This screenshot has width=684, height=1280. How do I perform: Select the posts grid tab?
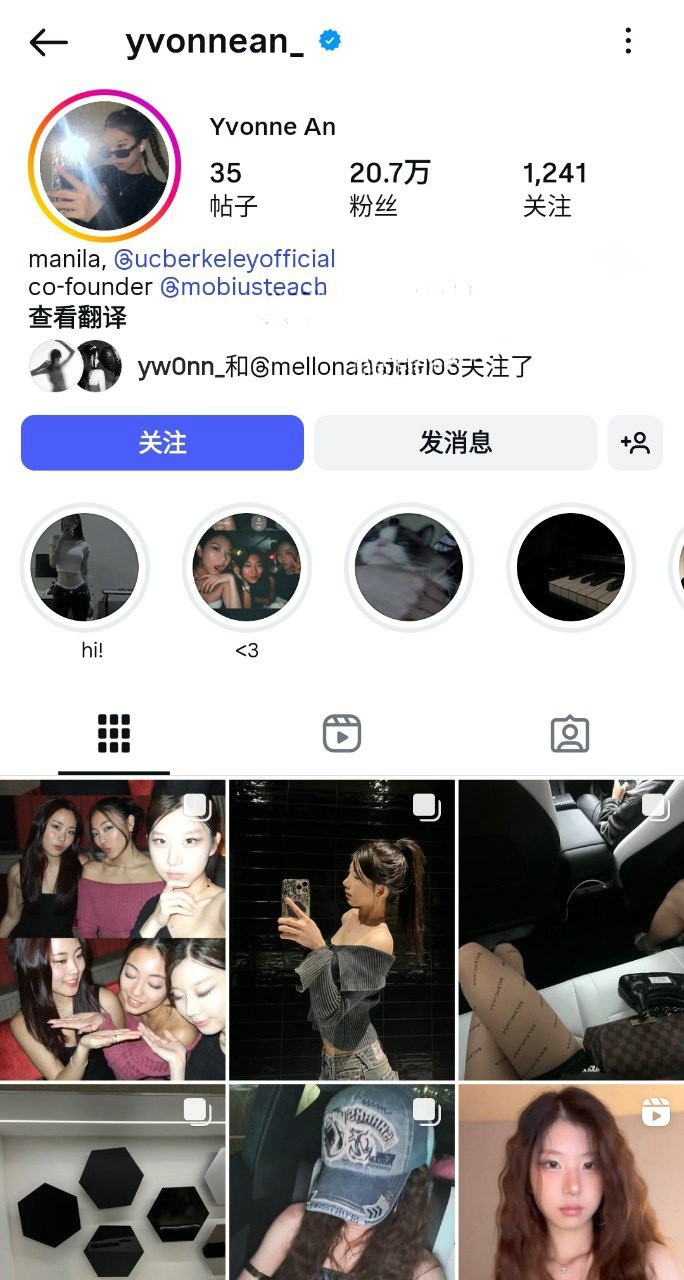point(114,734)
